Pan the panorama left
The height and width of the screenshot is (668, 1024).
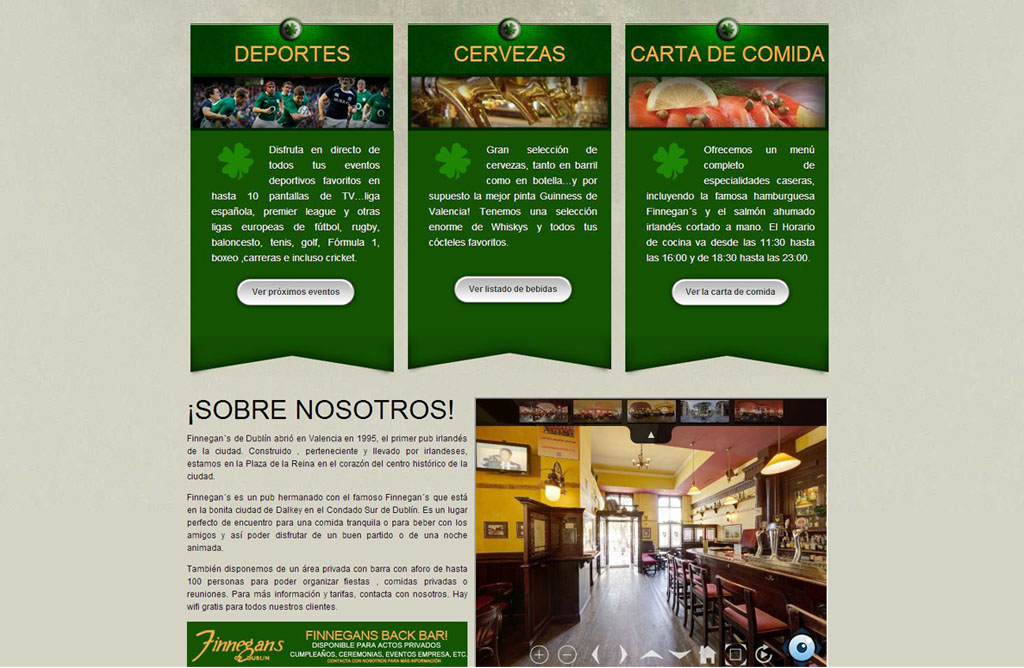pyautogui.click(x=596, y=654)
